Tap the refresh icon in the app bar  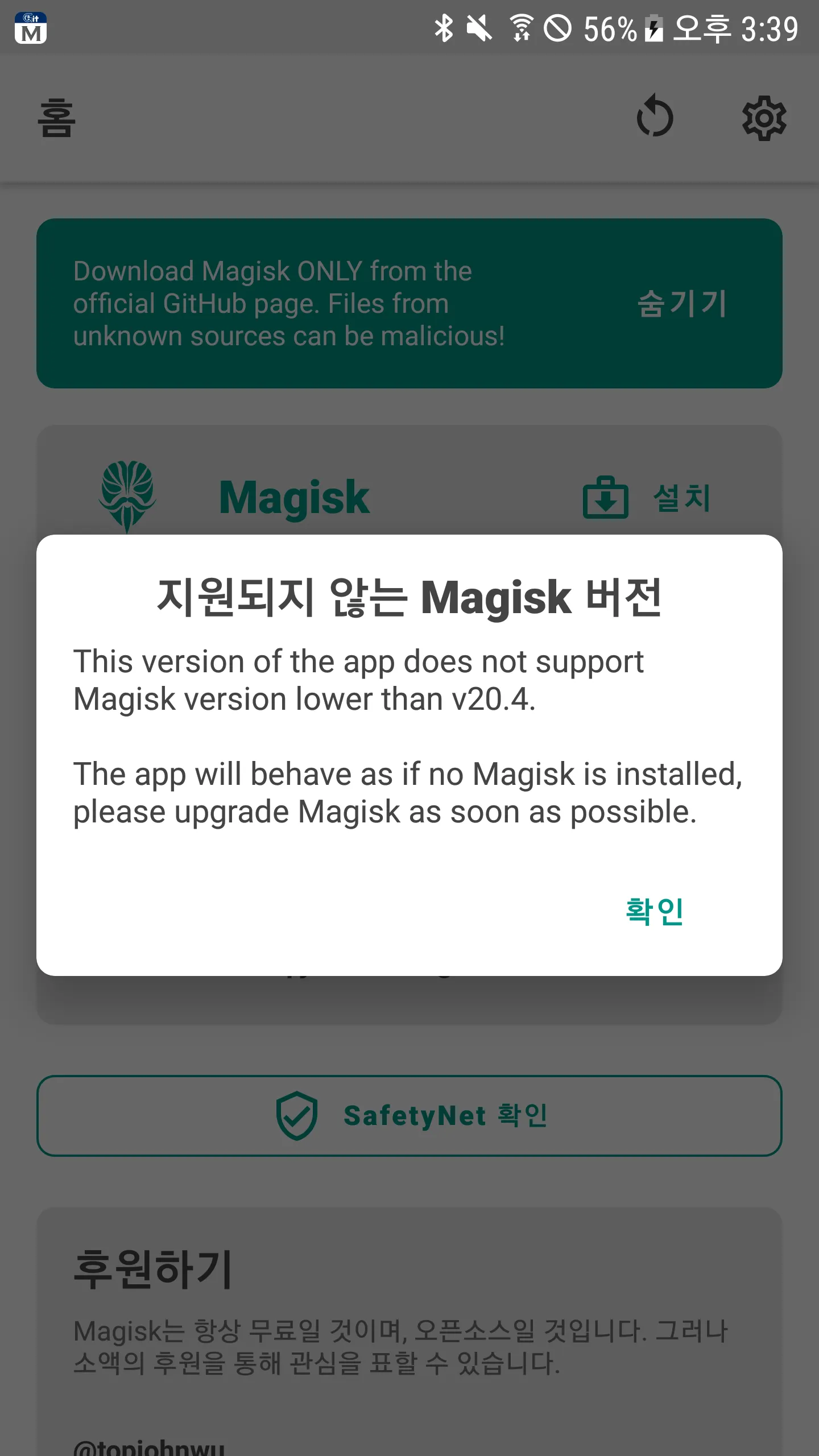655,118
